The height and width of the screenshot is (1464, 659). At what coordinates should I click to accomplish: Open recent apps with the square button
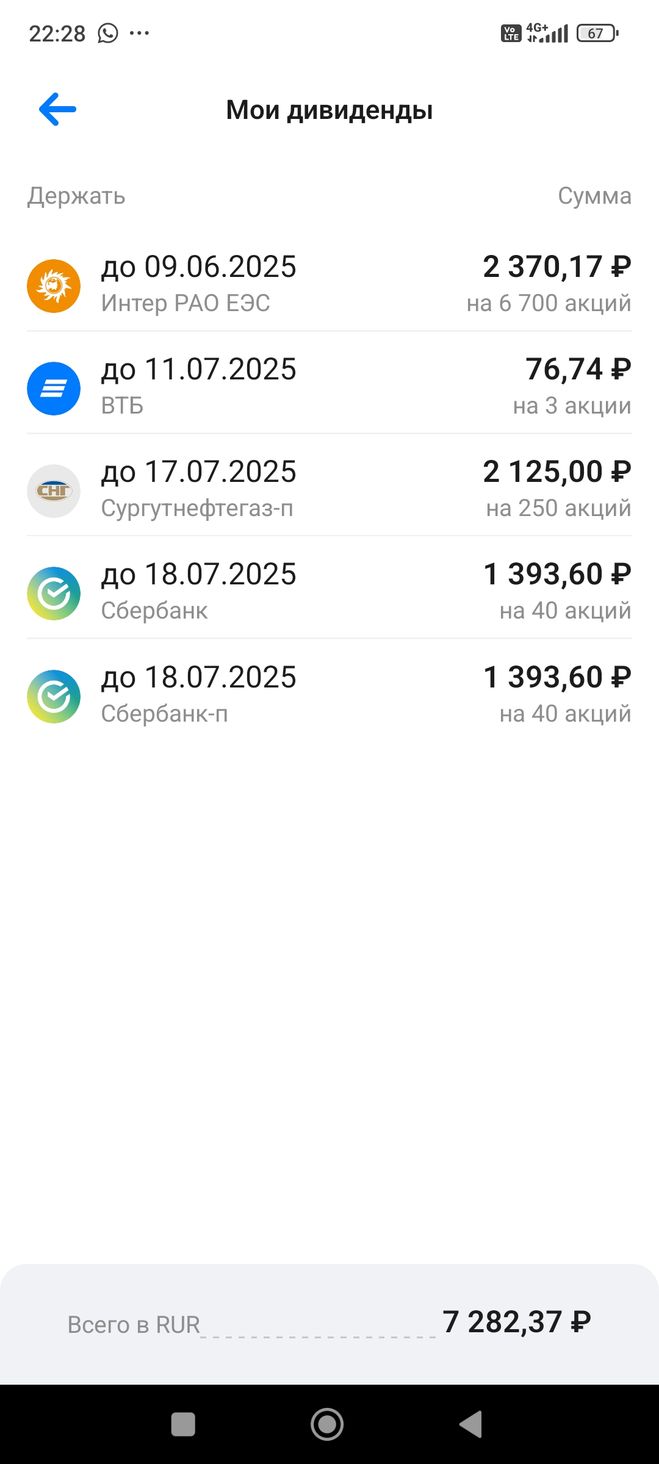coord(183,1424)
